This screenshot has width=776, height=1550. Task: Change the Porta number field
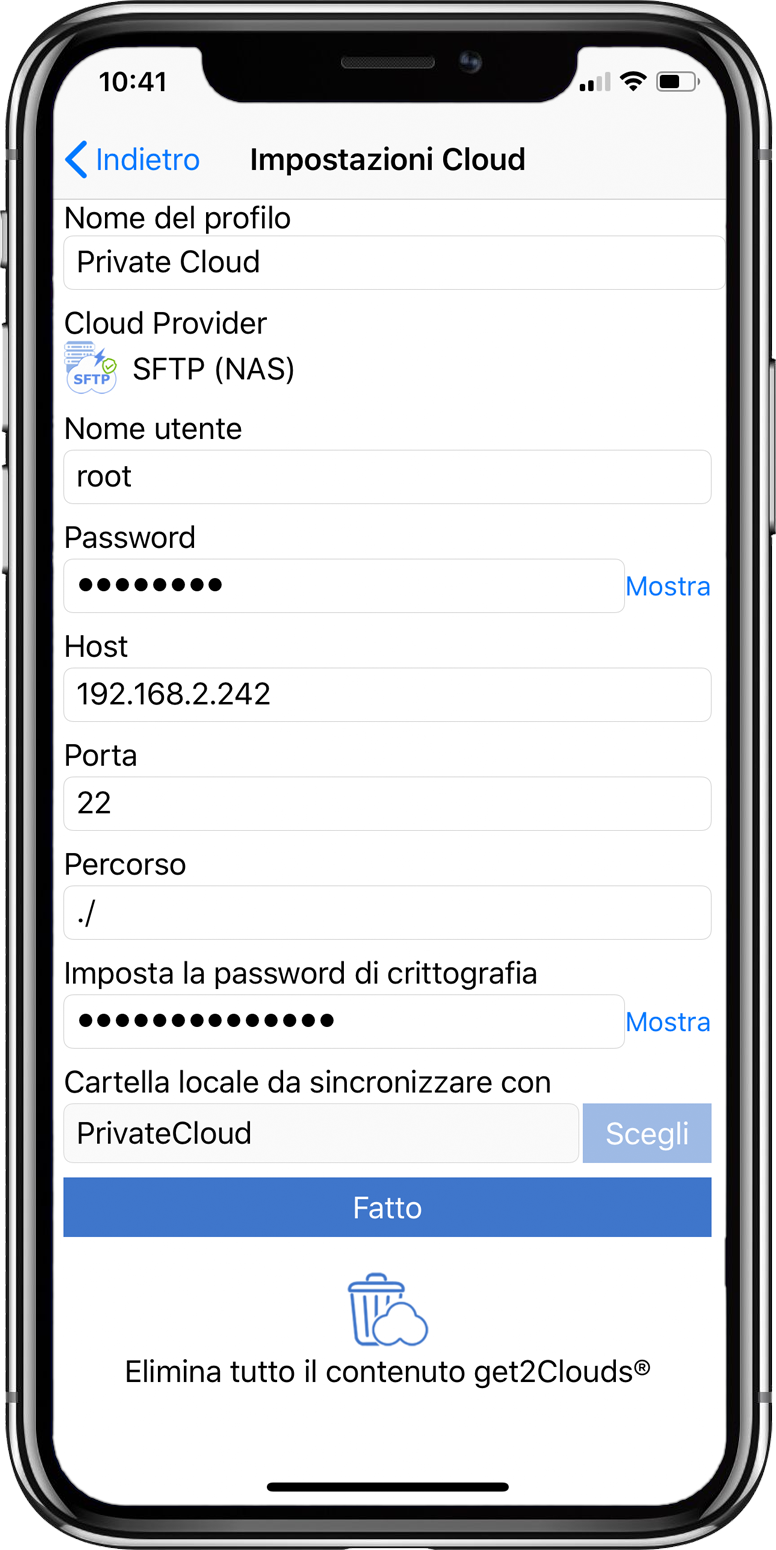point(387,803)
